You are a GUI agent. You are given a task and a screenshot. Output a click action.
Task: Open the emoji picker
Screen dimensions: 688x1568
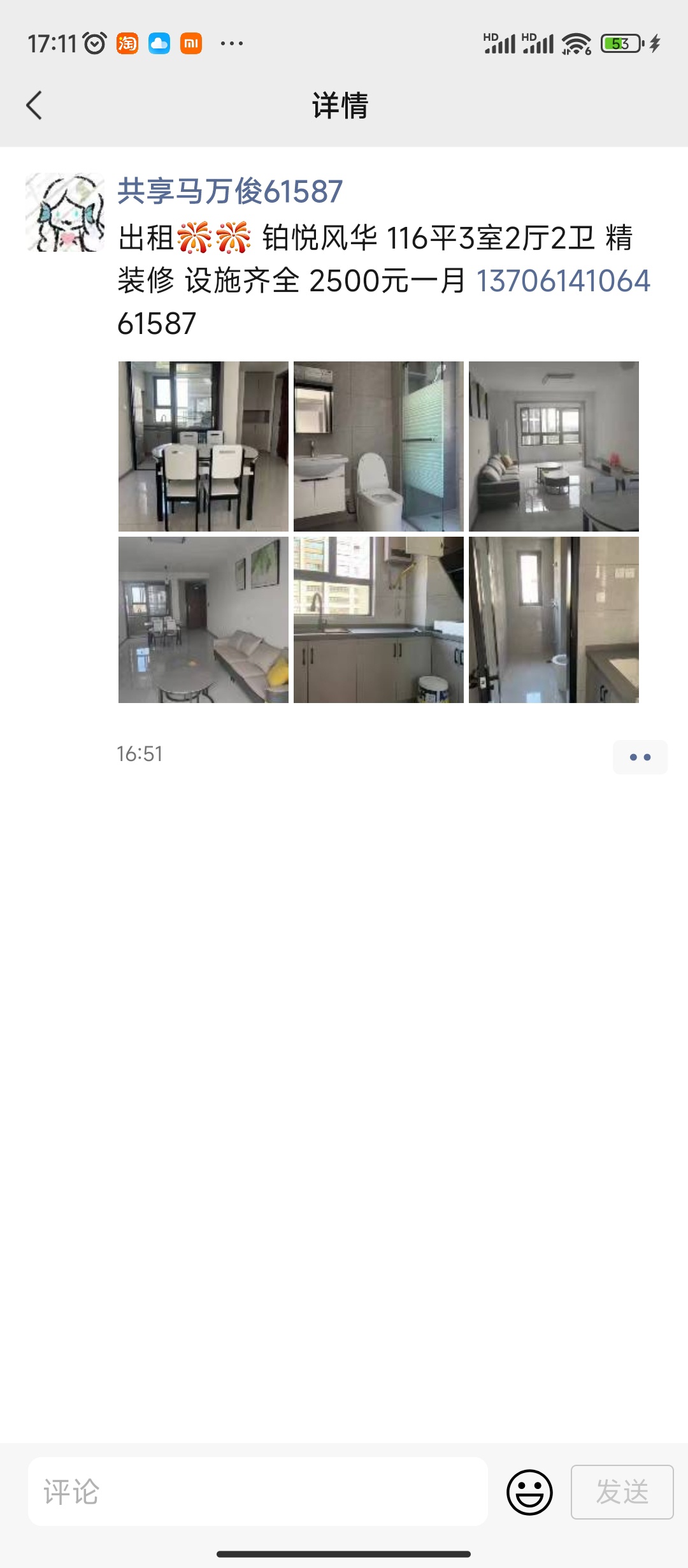[529, 1492]
